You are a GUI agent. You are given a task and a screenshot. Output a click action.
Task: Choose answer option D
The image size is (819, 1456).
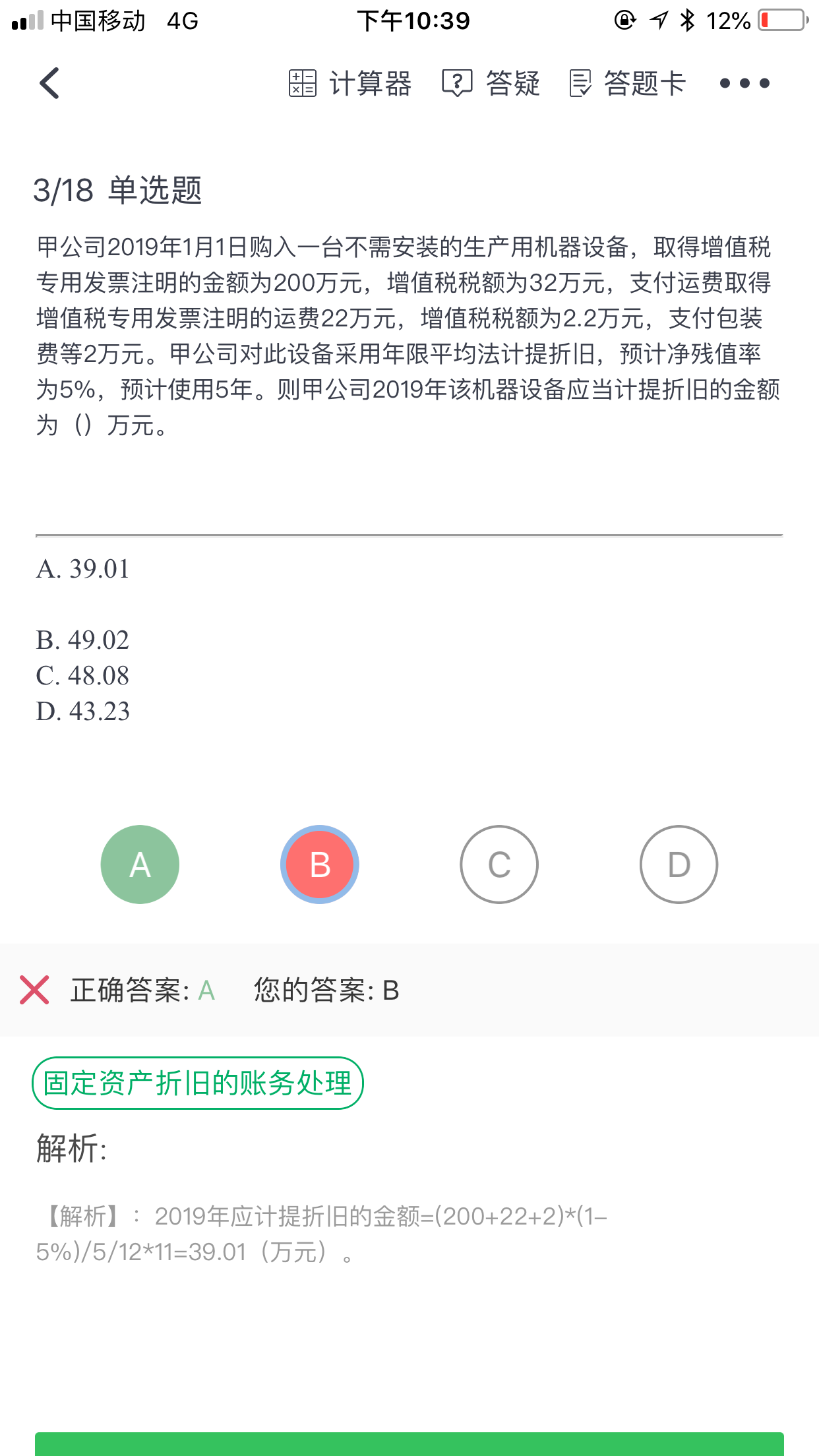(x=679, y=864)
